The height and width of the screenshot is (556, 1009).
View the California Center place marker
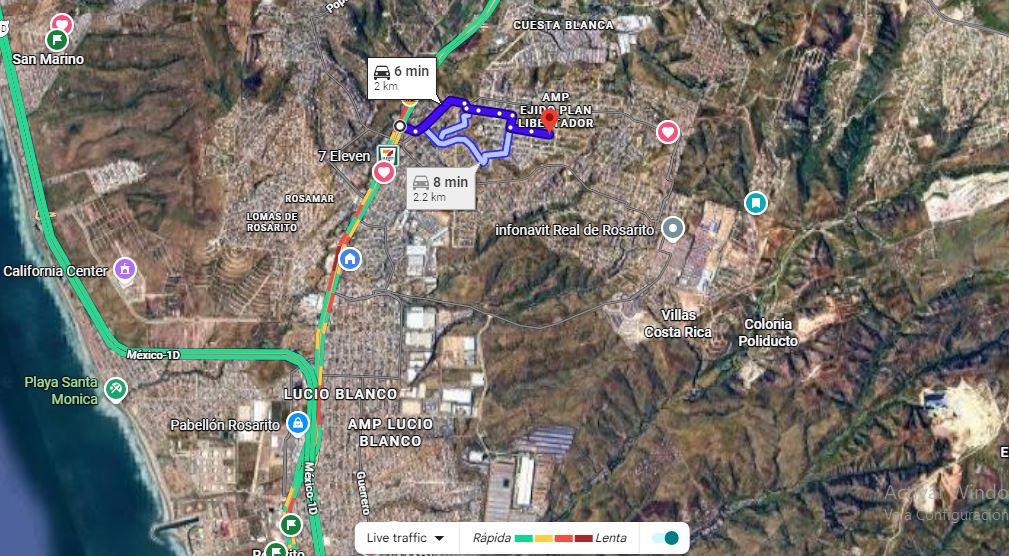coord(125,269)
